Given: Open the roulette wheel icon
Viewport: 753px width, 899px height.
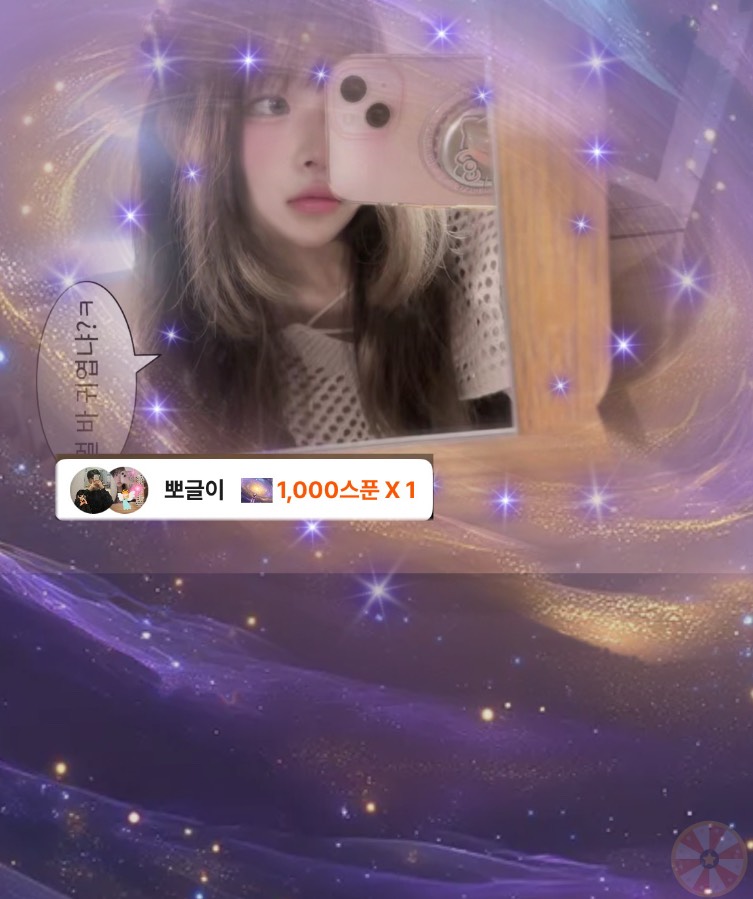Looking at the screenshot, I should 708,858.
